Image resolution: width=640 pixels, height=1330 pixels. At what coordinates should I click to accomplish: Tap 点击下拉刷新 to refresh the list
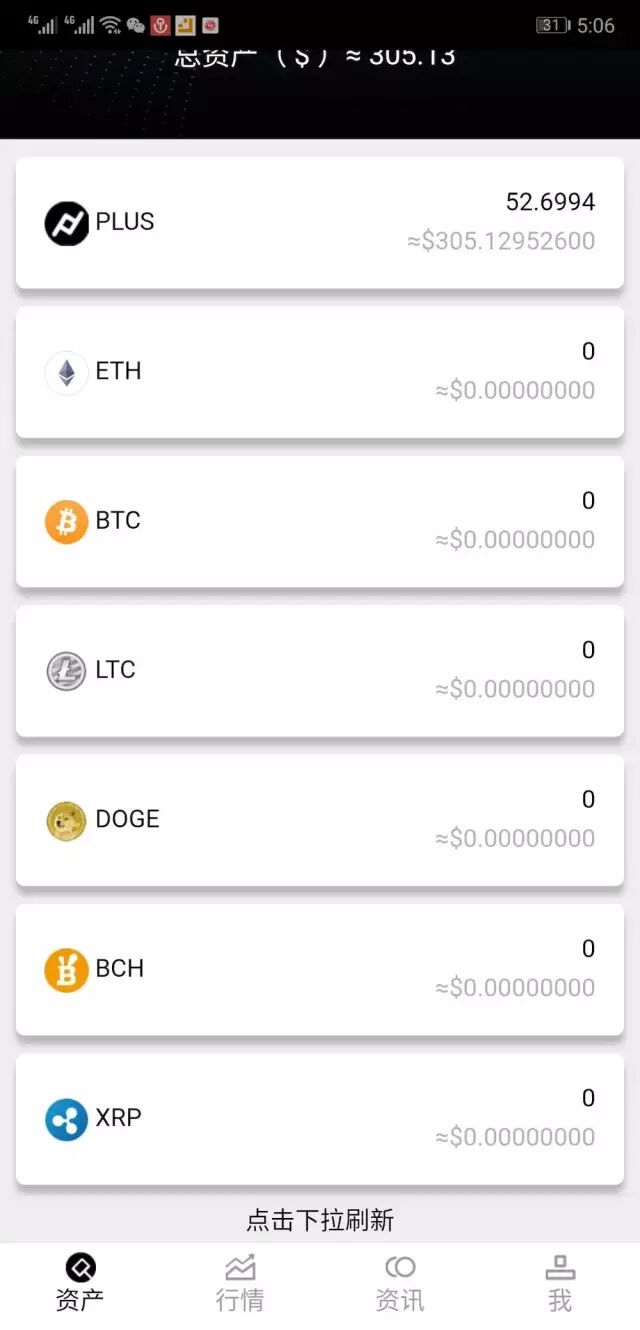(320, 1220)
